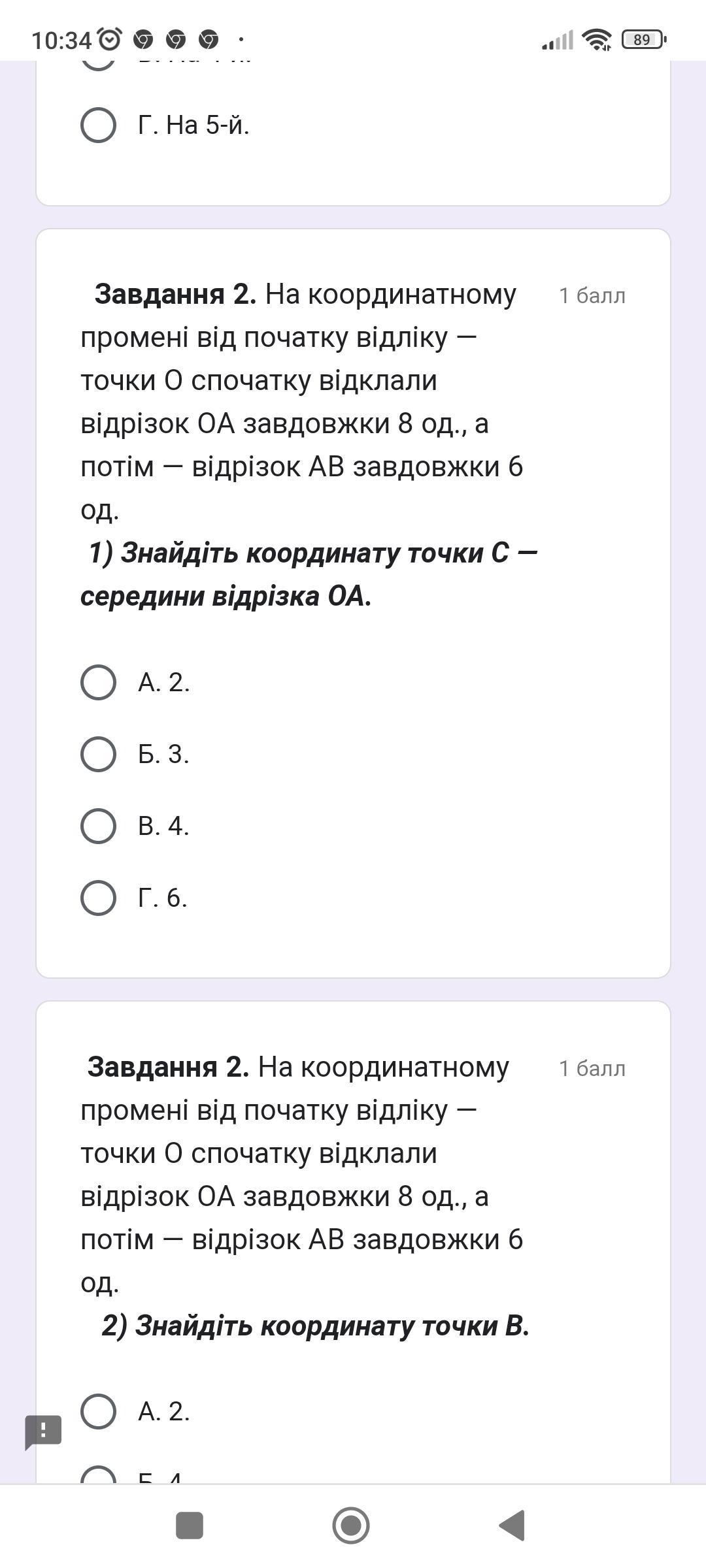Viewport: 706px width, 1568px height.
Task: Go back with the system back button
Action: coord(512,1526)
